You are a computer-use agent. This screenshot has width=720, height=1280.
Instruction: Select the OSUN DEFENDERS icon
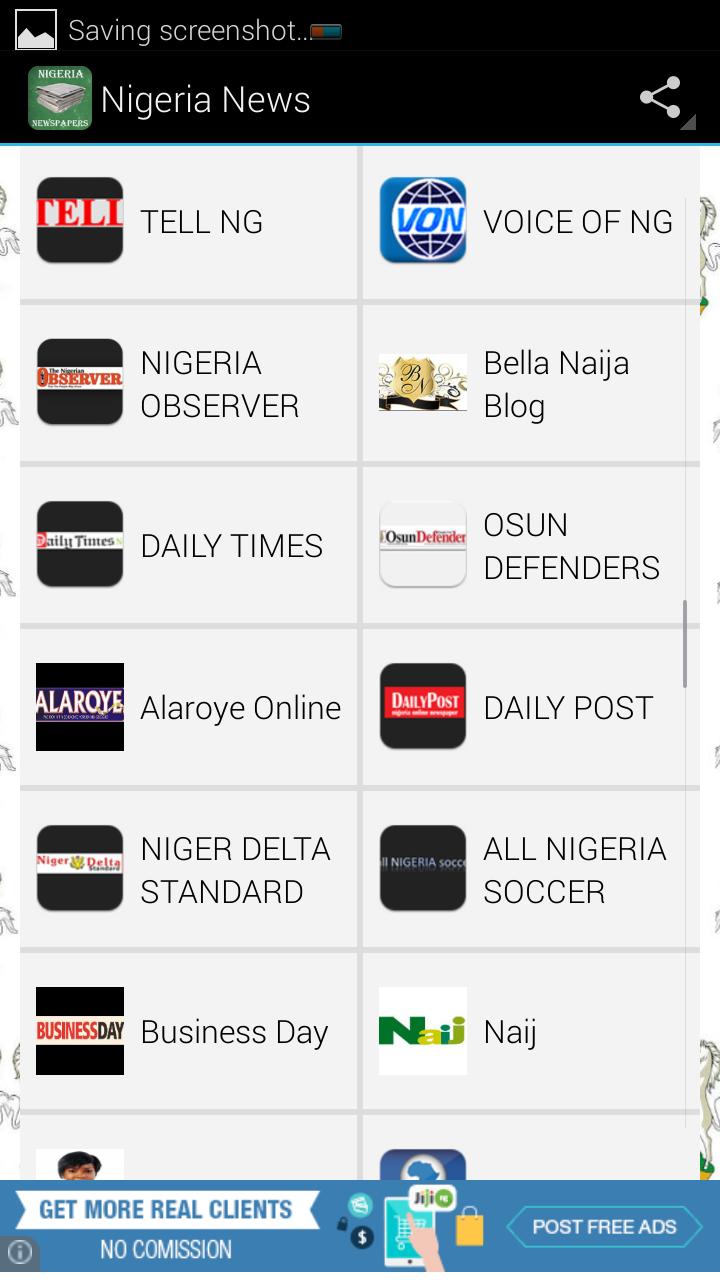(x=422, y=544)
